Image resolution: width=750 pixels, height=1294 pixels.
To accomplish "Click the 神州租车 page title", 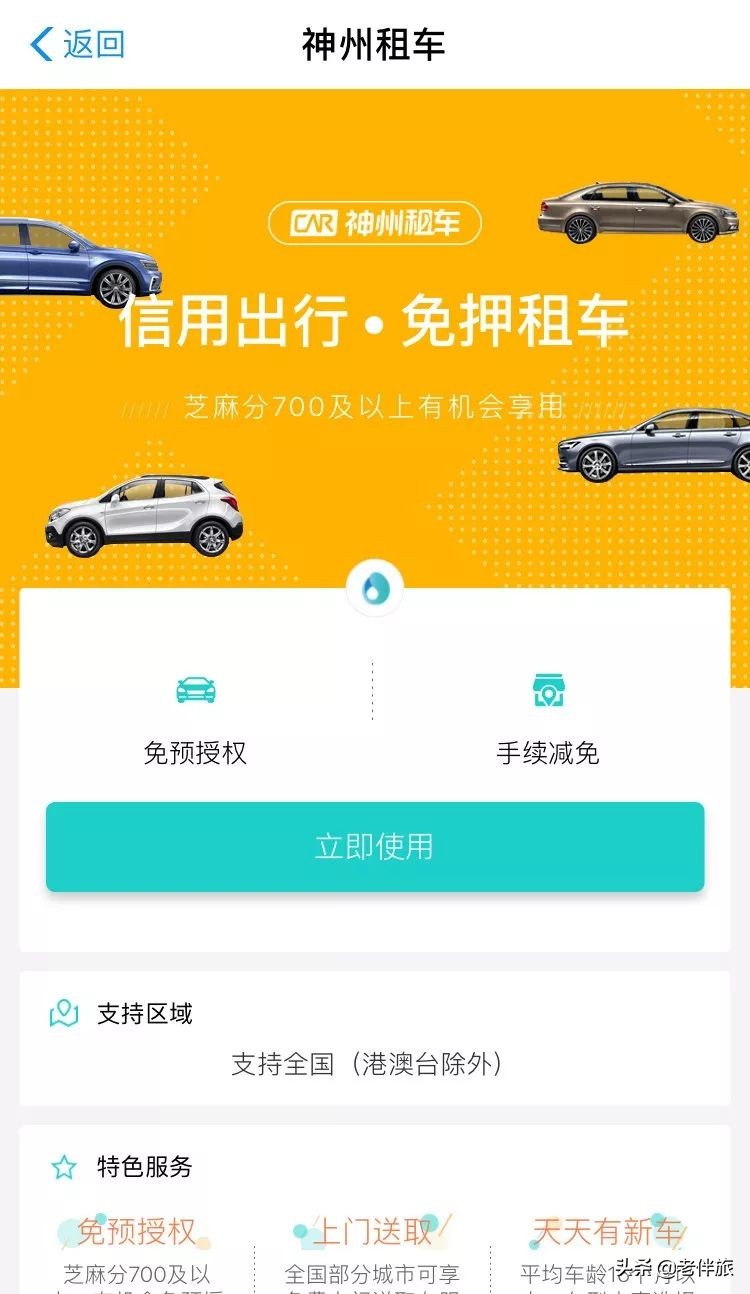I will click(x=374, y=44).
